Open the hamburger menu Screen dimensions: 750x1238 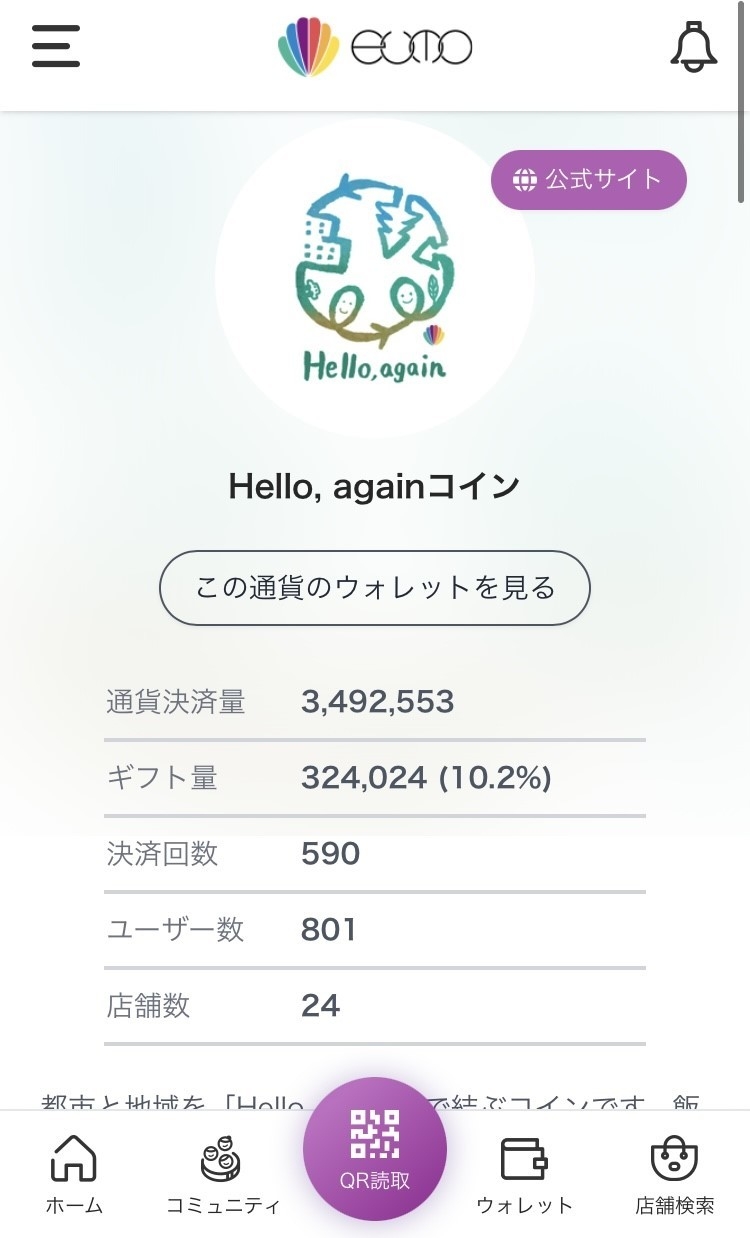(x=55, y=47)
